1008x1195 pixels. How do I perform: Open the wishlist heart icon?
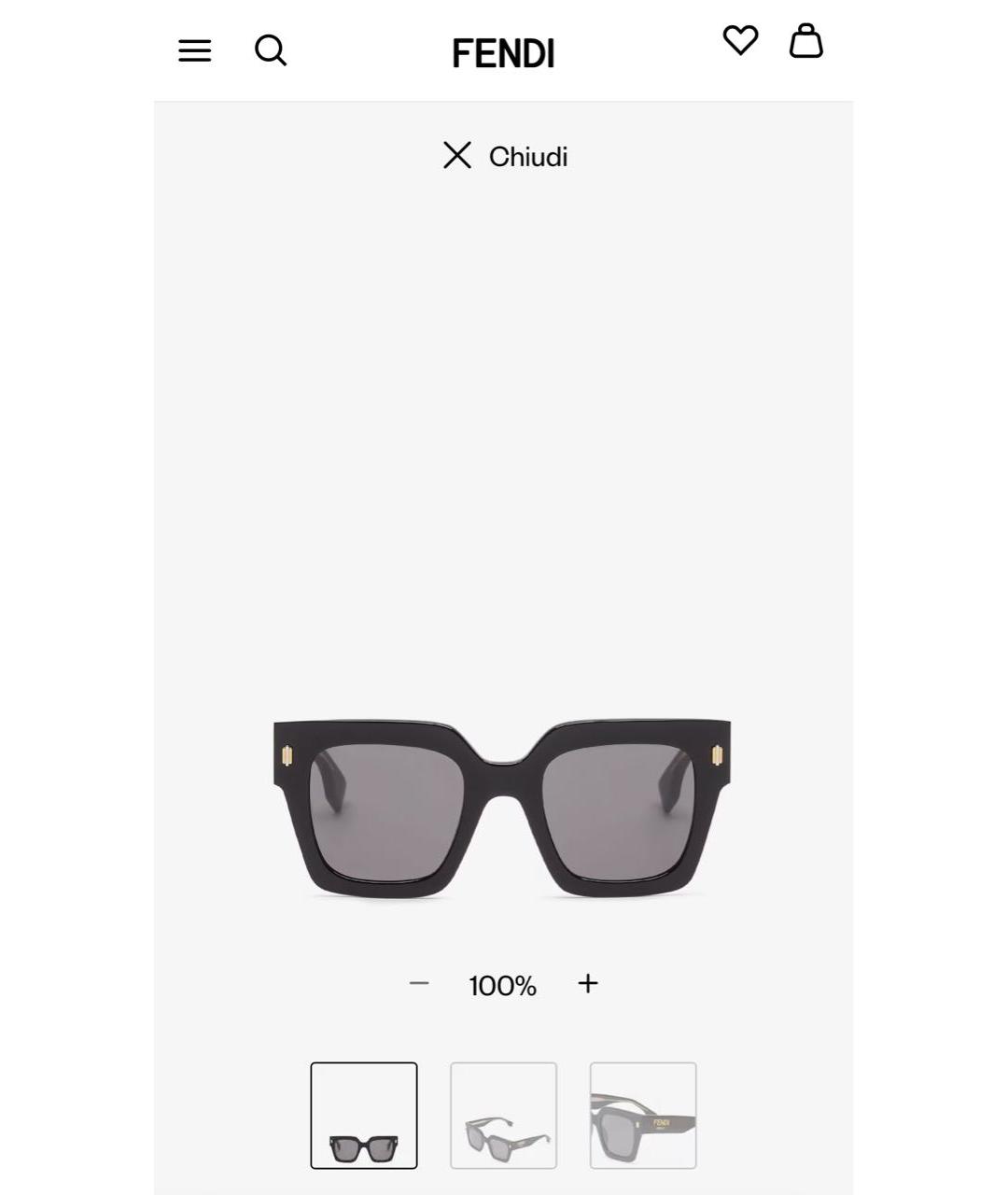740,40
